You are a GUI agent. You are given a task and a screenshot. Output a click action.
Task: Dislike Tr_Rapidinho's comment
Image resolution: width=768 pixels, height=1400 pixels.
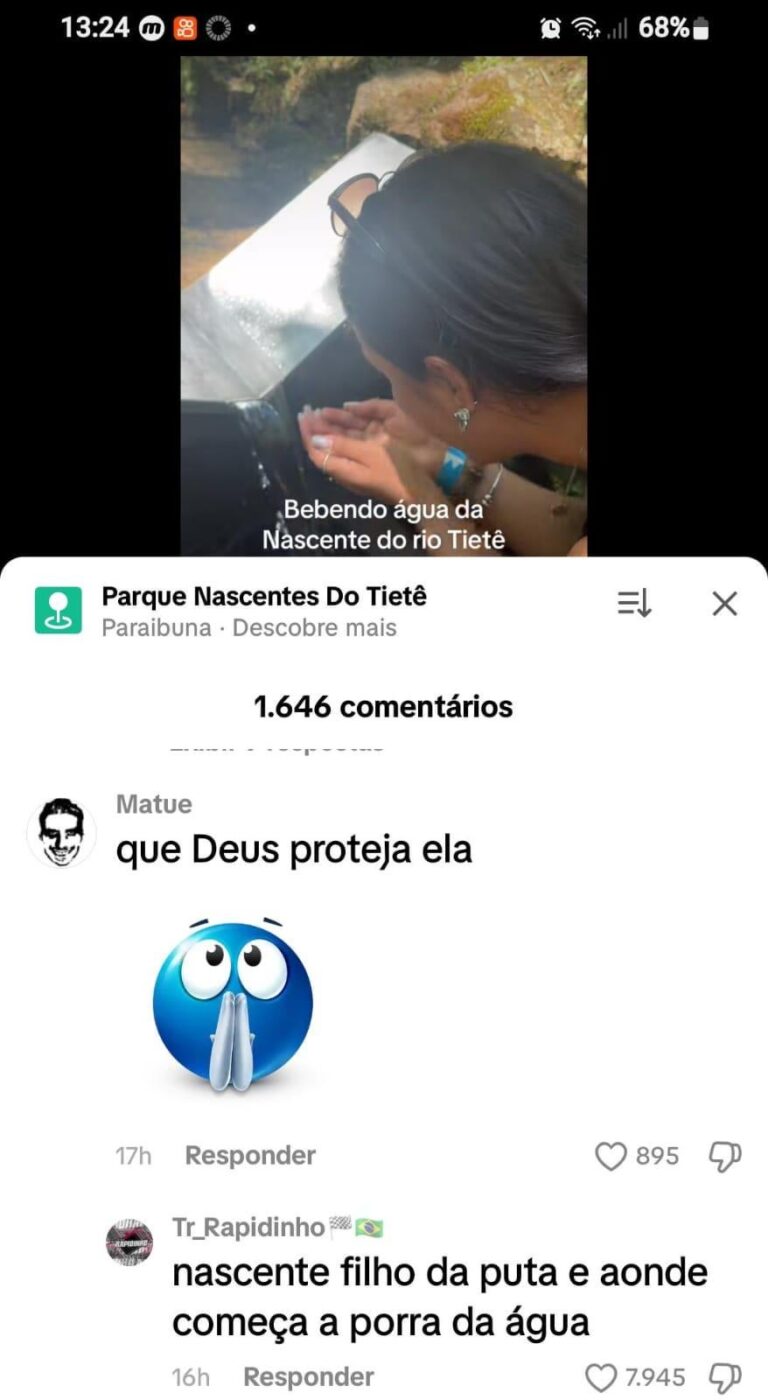pyautogui.click(x=724, y=1378)
